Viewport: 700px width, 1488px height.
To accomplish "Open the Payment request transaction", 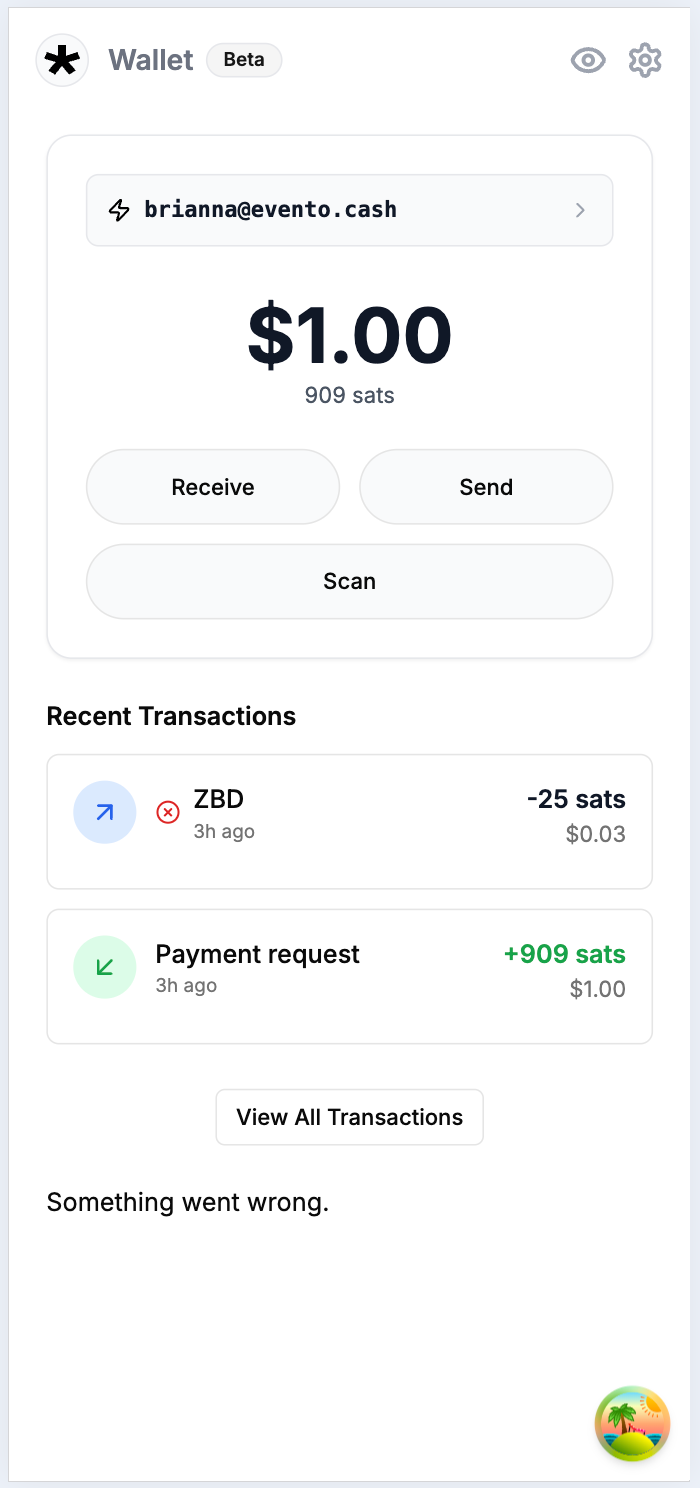I will tap(349, 976).
